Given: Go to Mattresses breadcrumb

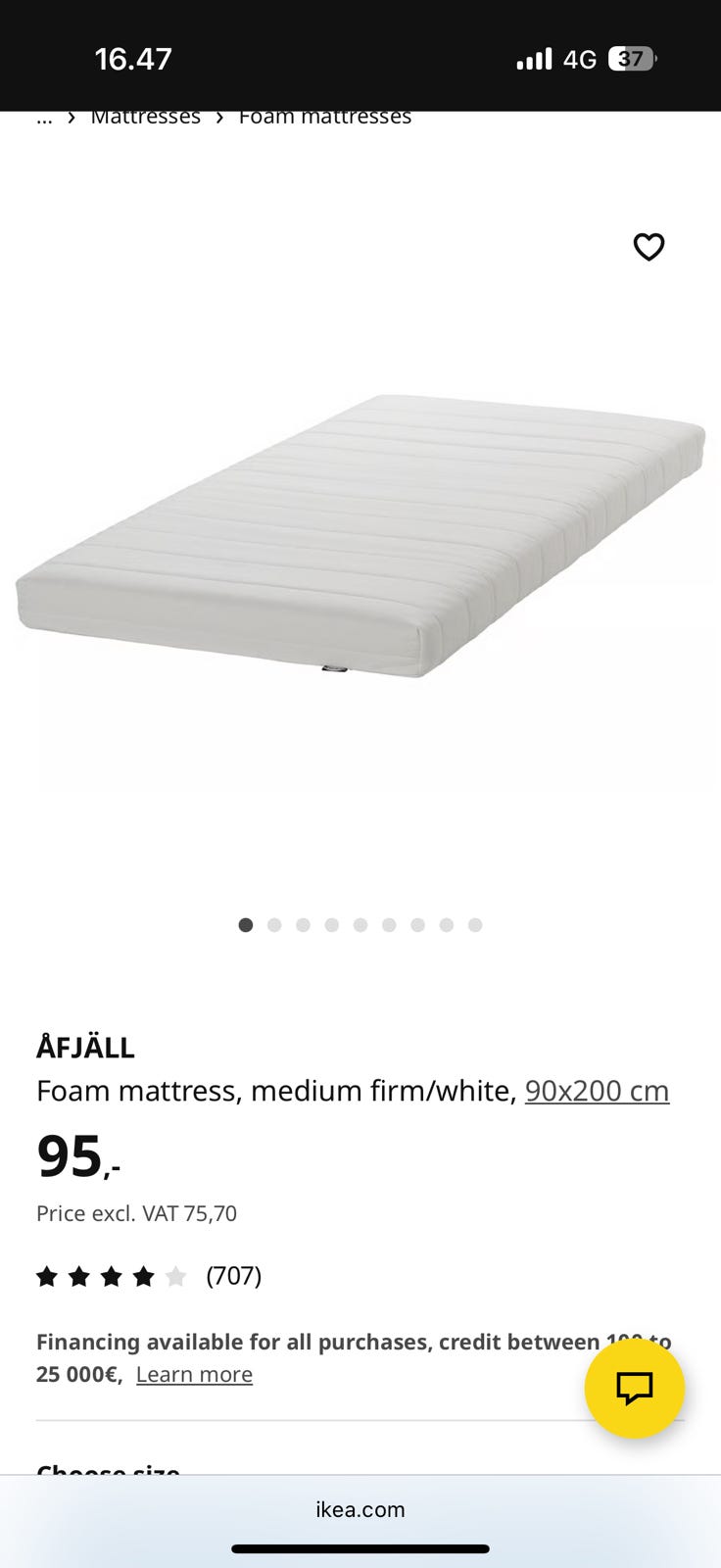Looking at the screenshot, I should coord(145,118).
